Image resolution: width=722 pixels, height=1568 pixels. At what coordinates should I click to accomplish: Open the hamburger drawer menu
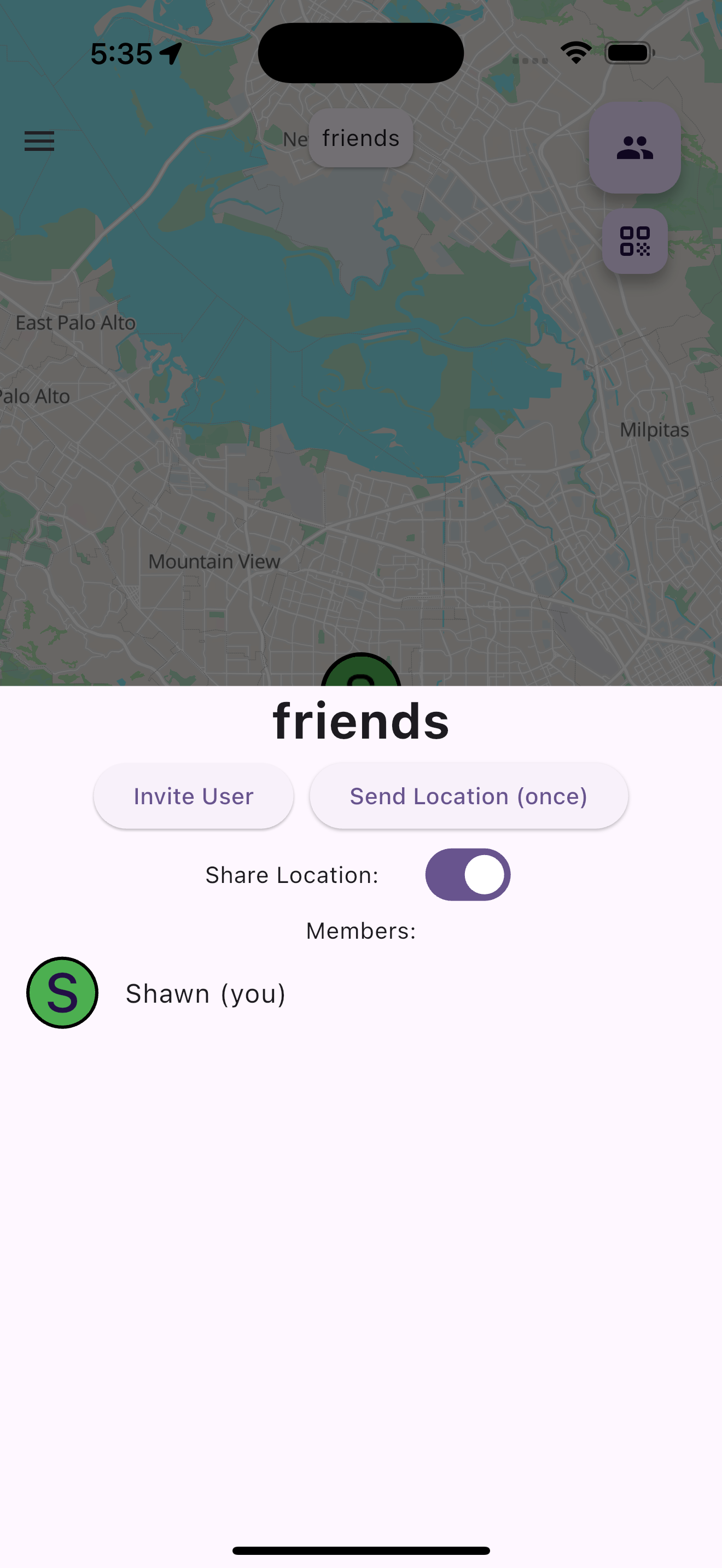point(39,141)
